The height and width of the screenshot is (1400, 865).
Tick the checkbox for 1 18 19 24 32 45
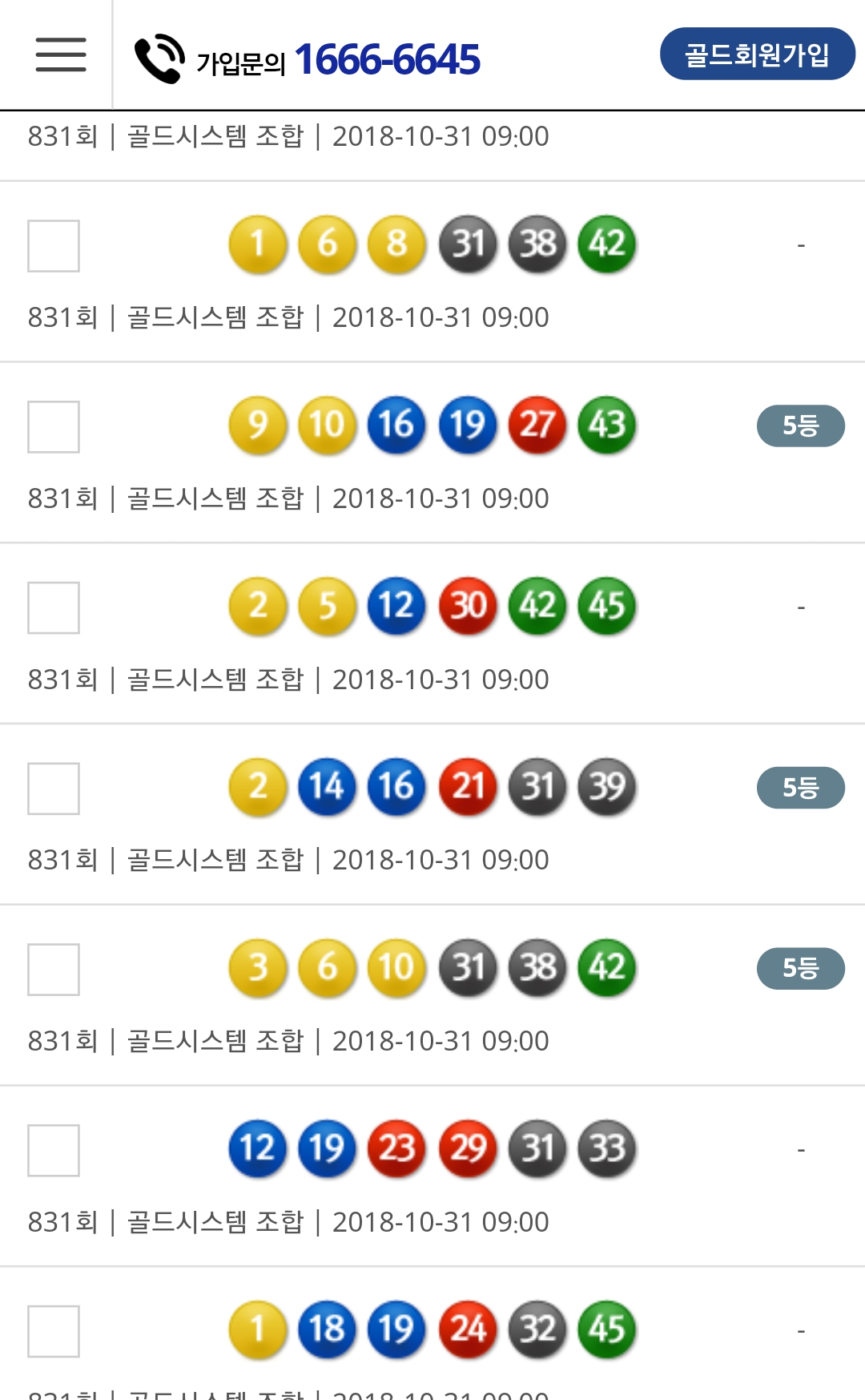[54, 1331]
